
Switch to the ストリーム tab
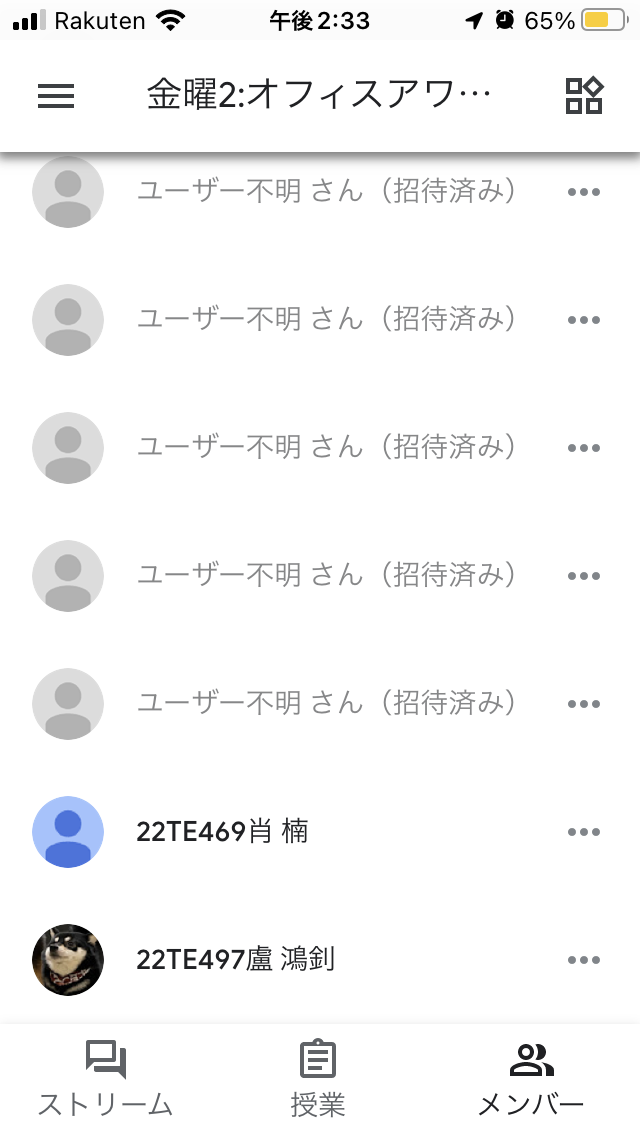coord(106,1079)
